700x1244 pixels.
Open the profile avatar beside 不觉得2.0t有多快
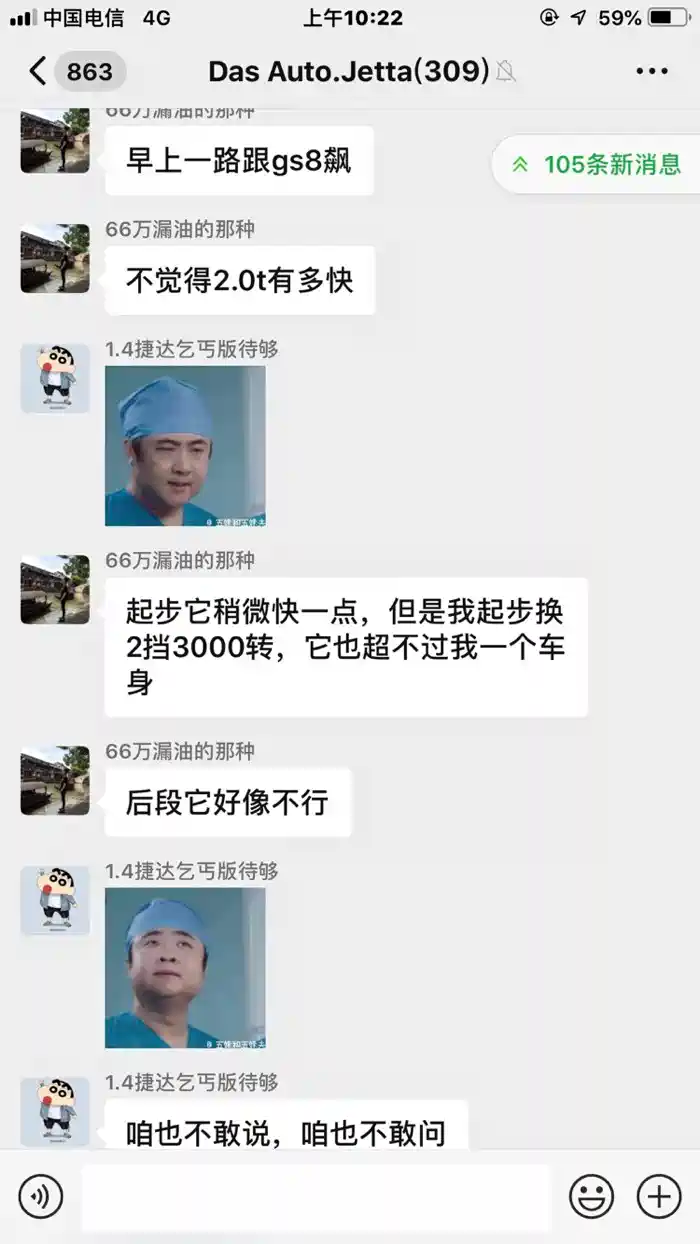(55, 259)
